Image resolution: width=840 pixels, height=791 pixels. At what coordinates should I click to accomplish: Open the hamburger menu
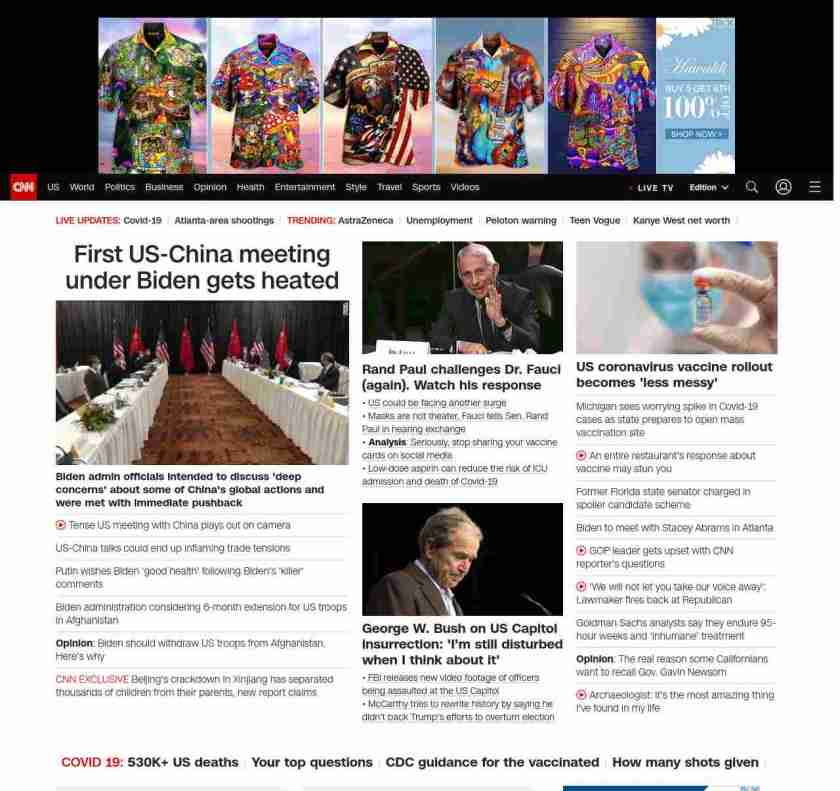(x=815, y=187)
